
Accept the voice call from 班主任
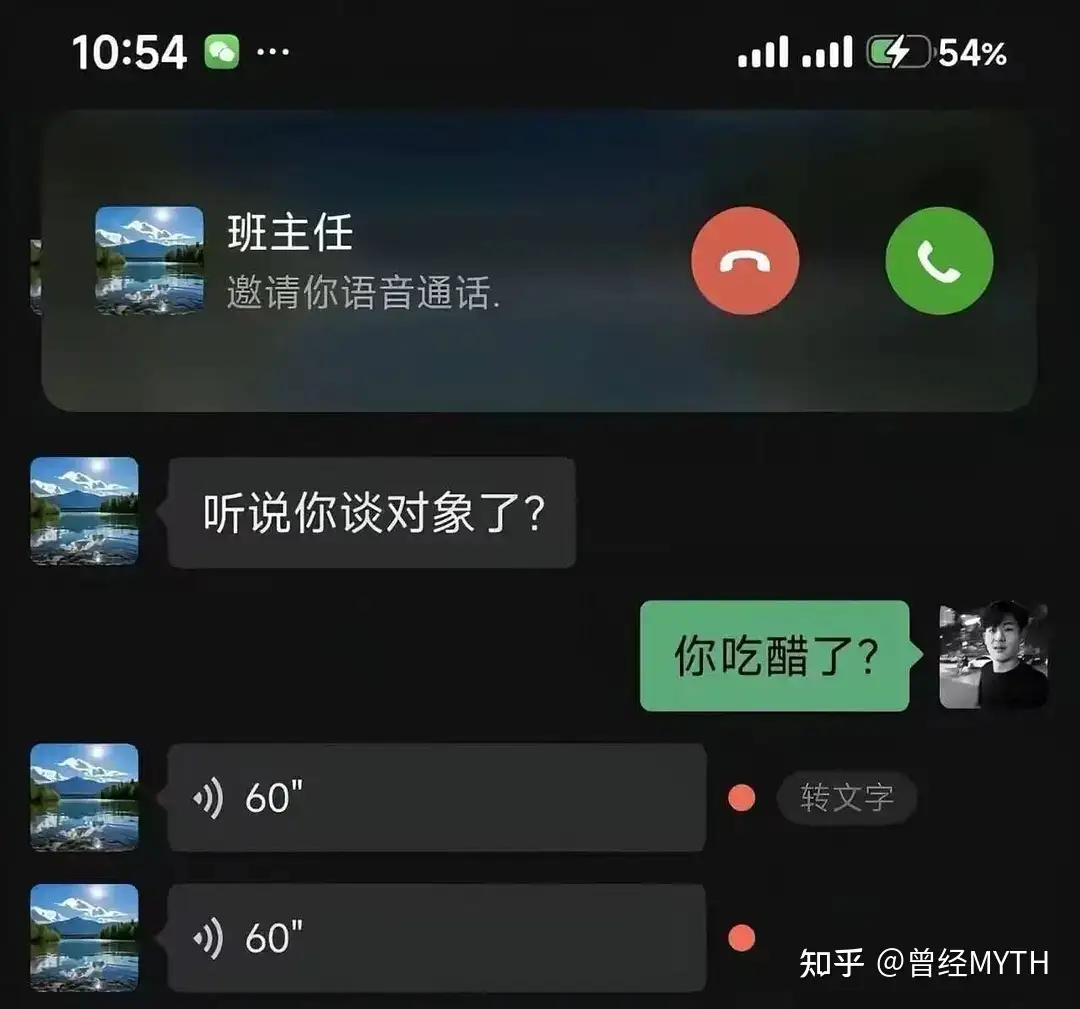pyautogui.click(x=939, y=261)
